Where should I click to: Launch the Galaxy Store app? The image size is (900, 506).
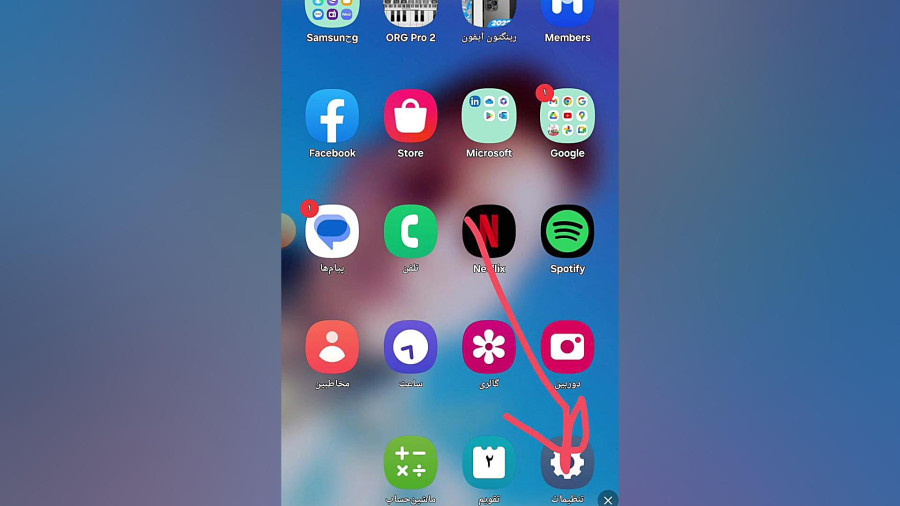(410, 116)
